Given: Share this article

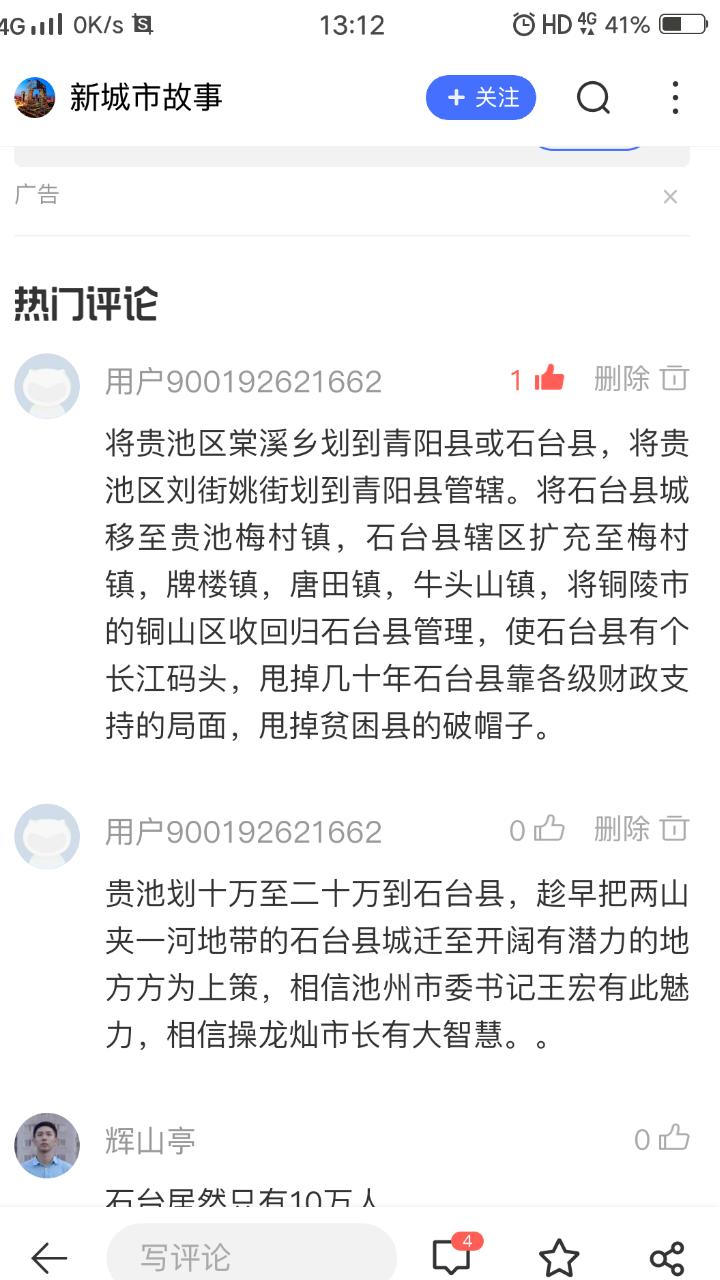Looking at the screenshot, I should pos(667,1257).
